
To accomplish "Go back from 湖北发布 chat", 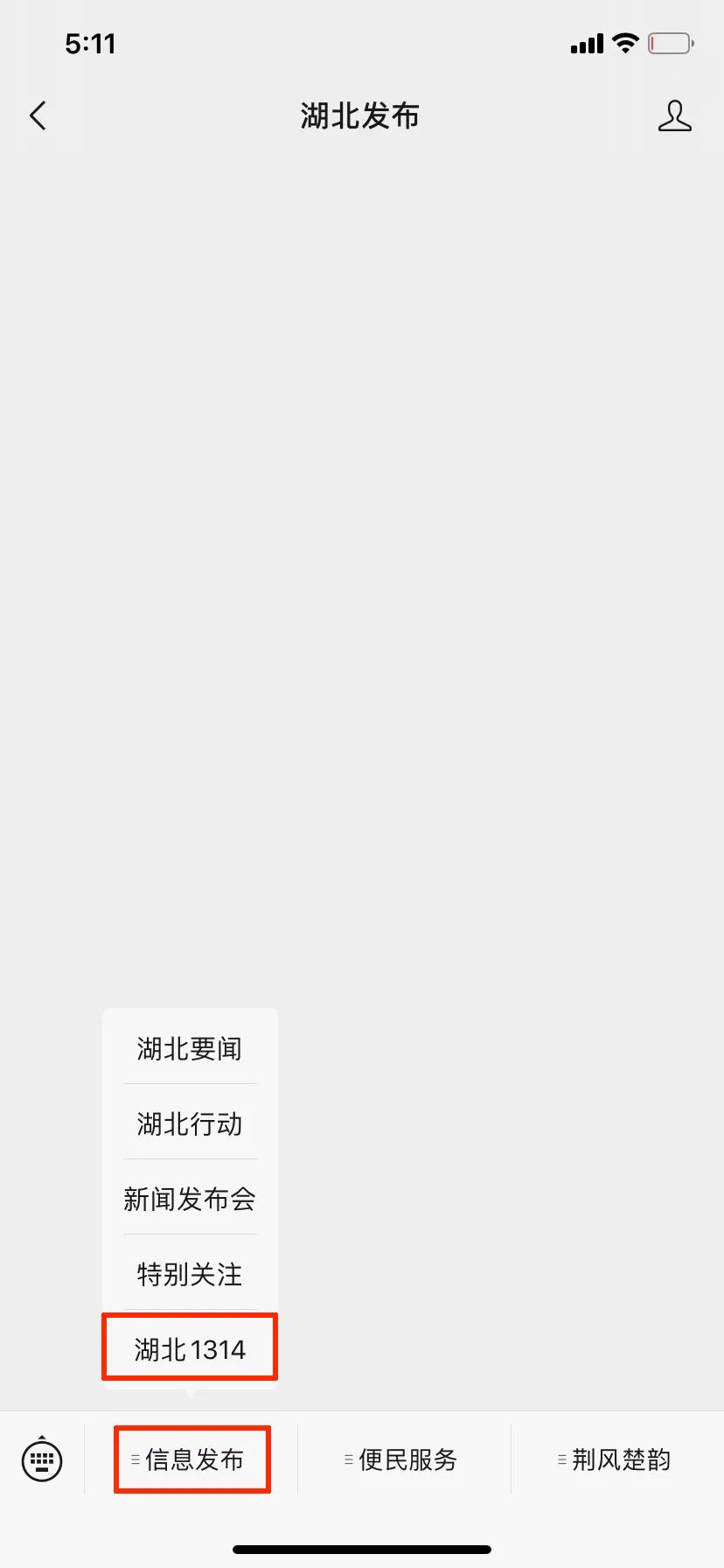I will 38,115.
